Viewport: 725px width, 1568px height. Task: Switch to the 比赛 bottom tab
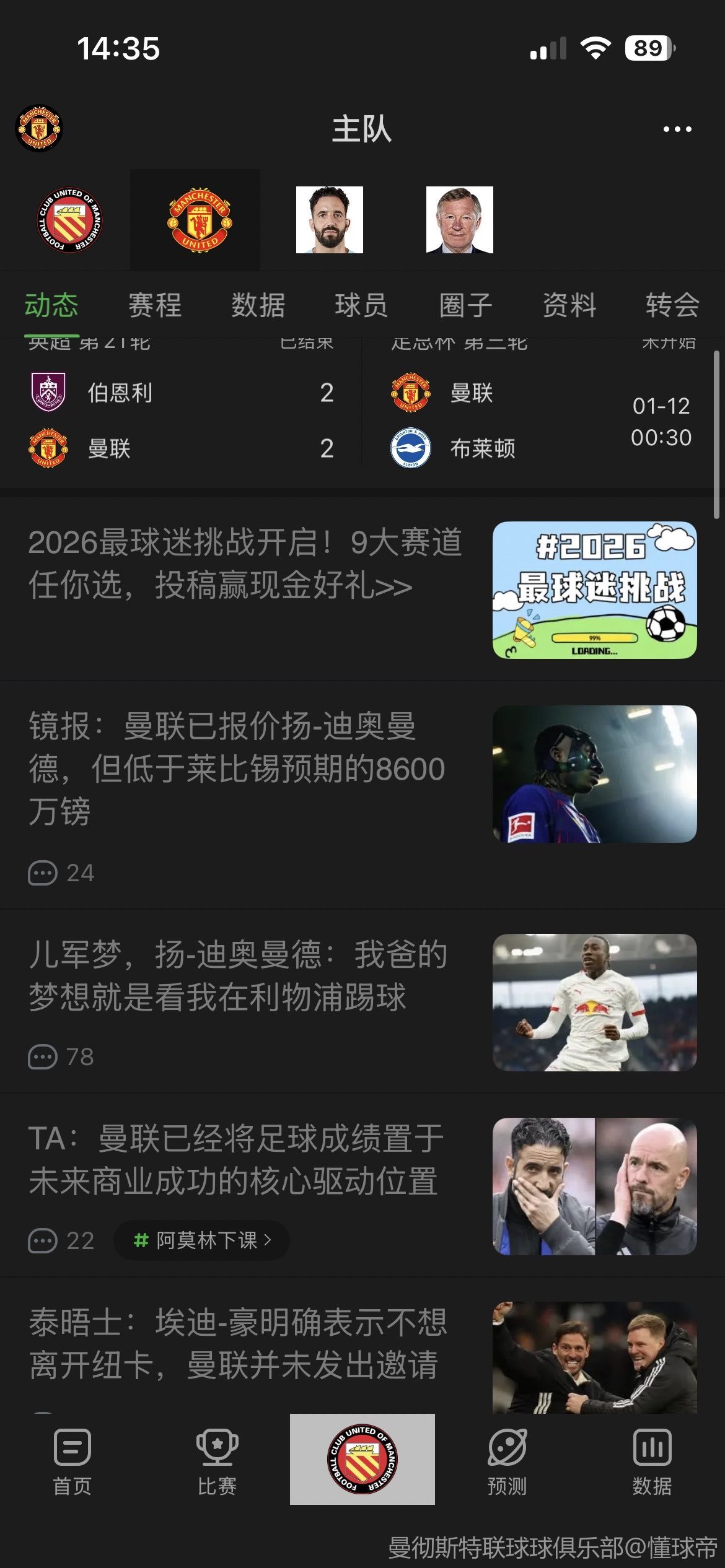tap(217, 1460)
